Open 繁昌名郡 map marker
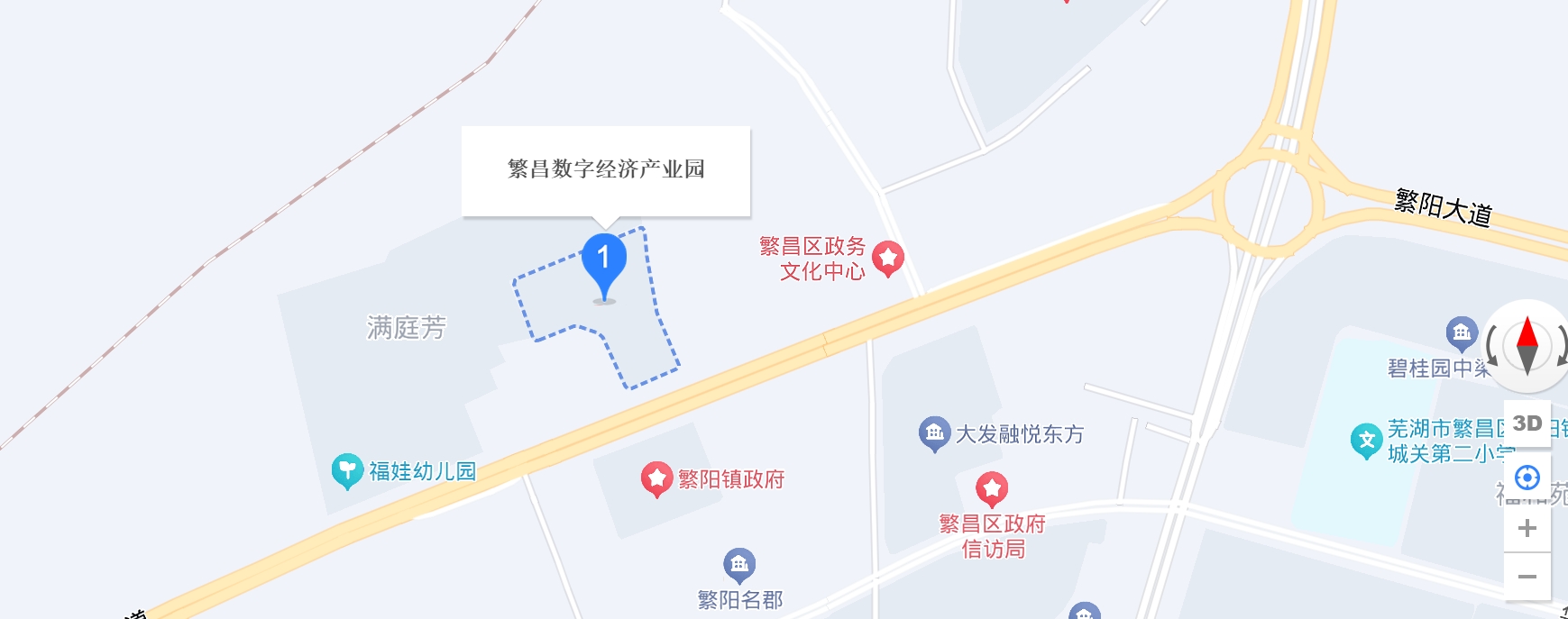 coord(739,565)
